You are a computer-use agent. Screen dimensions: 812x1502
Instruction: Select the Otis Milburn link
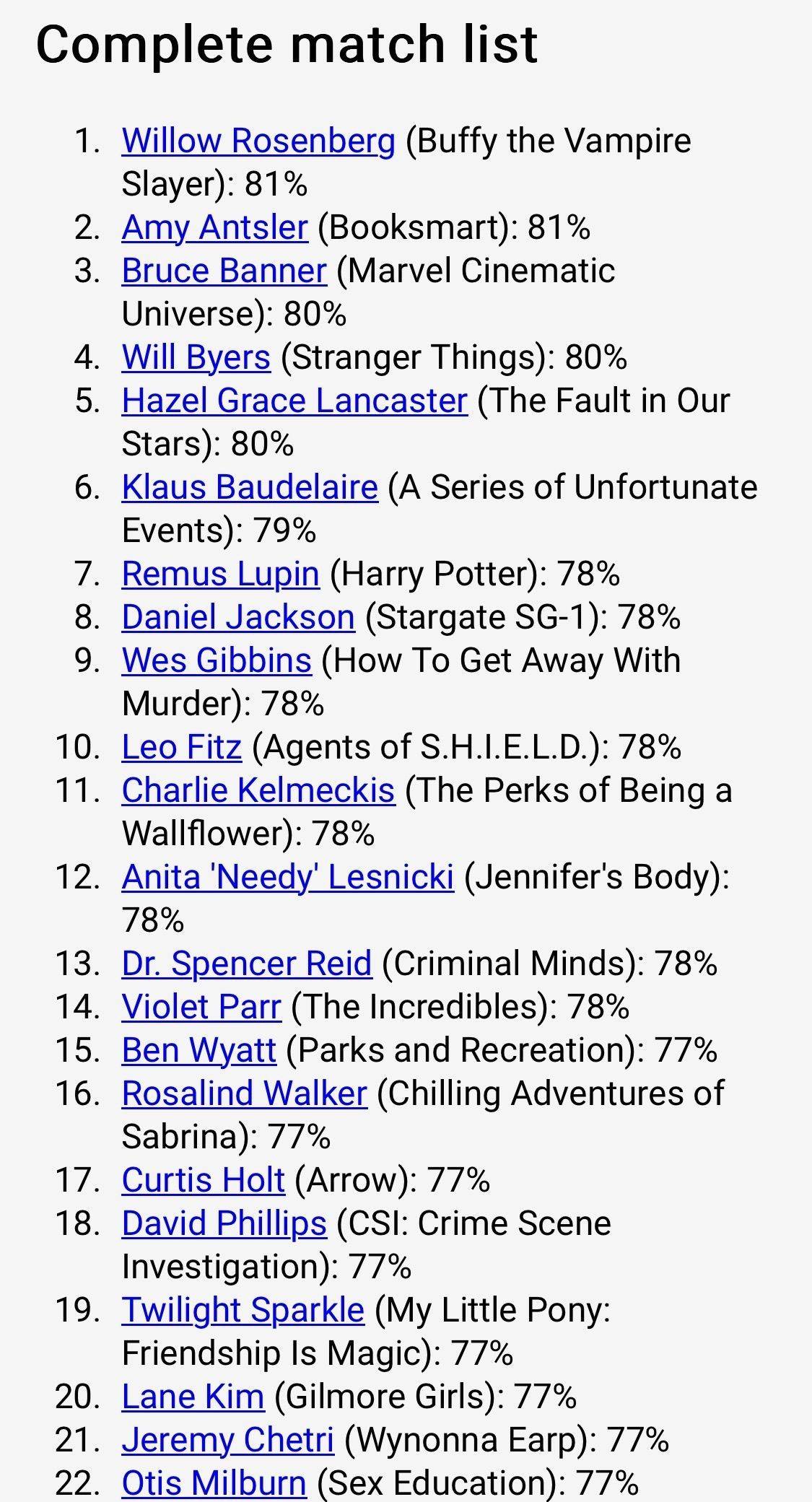[x=214, y=1483]
